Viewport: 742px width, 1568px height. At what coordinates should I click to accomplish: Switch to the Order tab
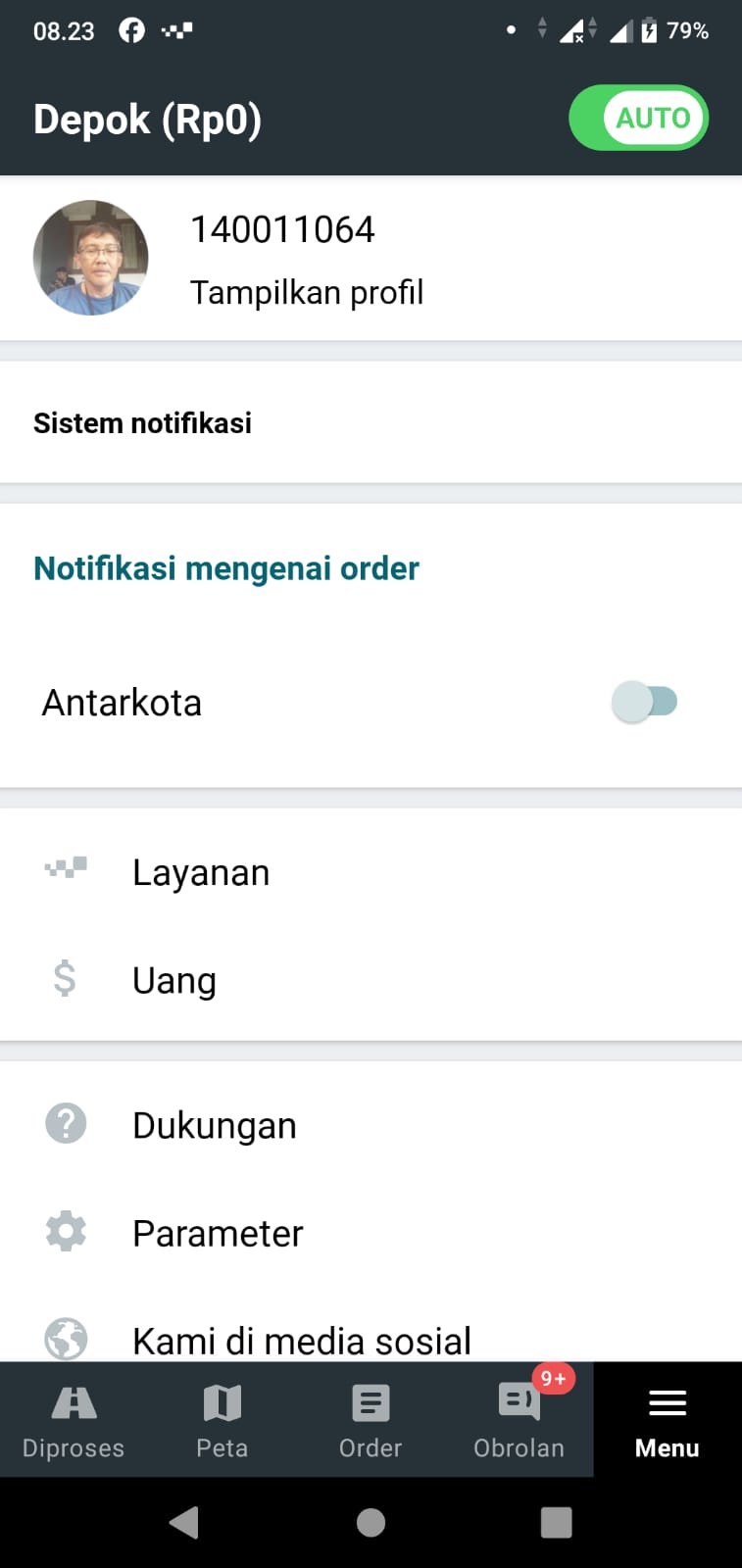coord(371,1419)
